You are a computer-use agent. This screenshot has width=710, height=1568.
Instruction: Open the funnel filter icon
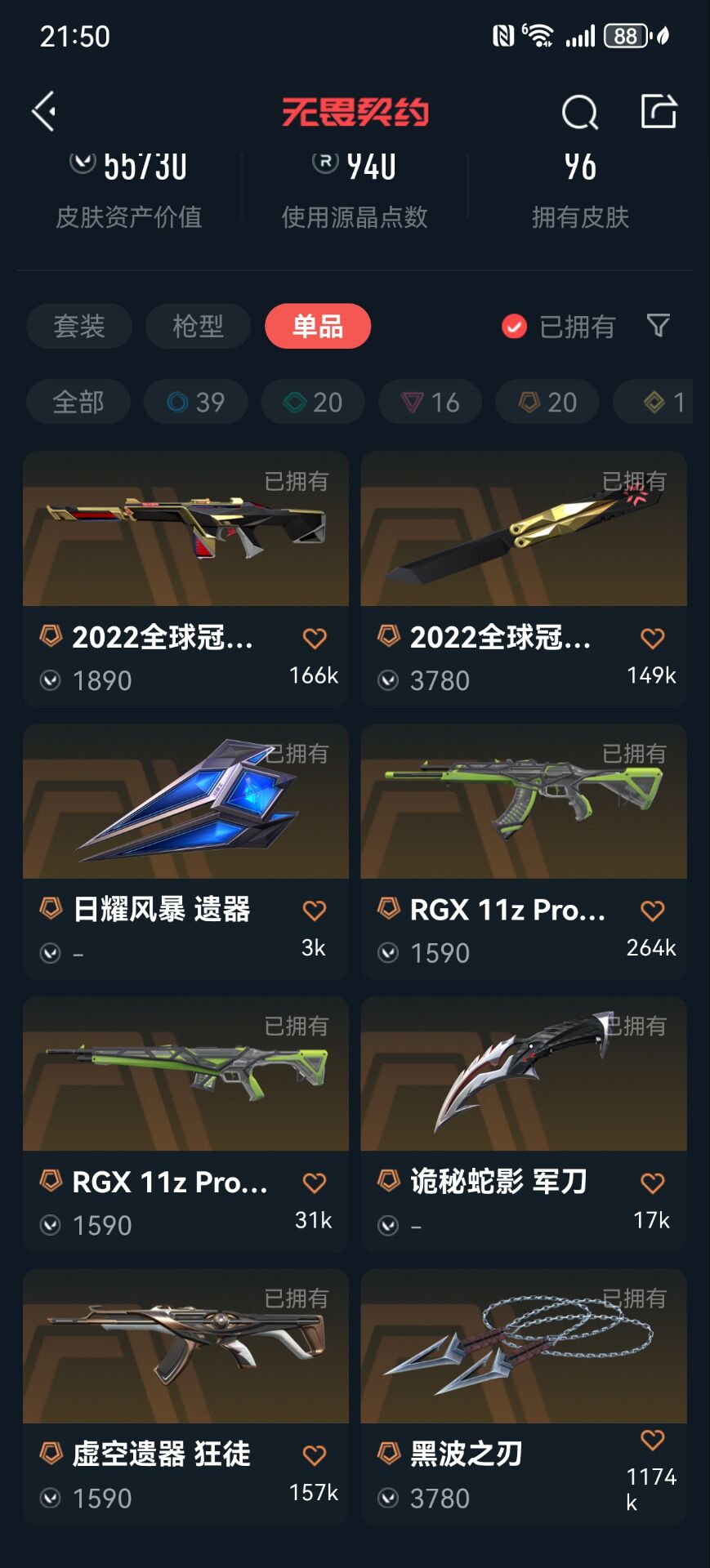pos(659,326)
